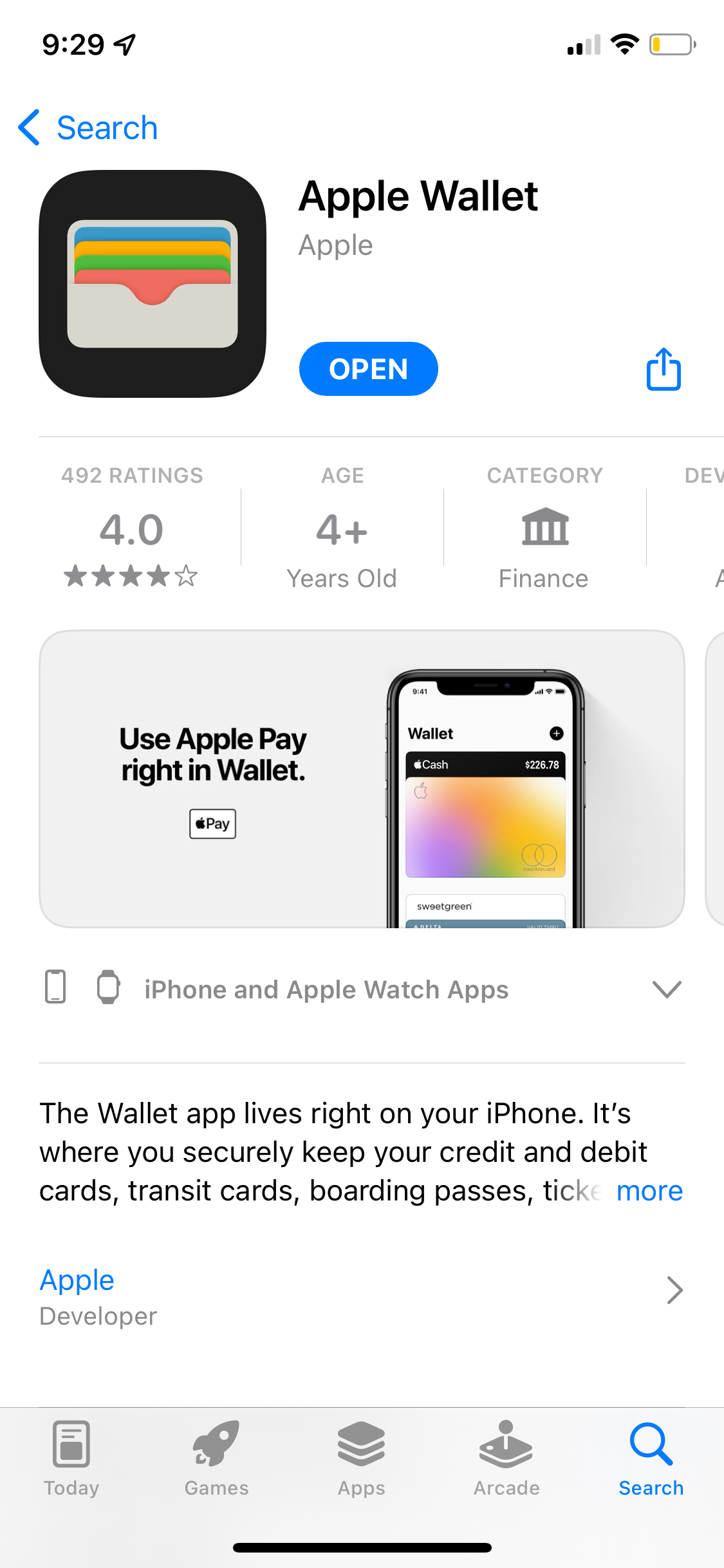This screenshot has width=724, height=1568.
Task: Tap the 'more' link in the description
Action: click(649, 1190)
